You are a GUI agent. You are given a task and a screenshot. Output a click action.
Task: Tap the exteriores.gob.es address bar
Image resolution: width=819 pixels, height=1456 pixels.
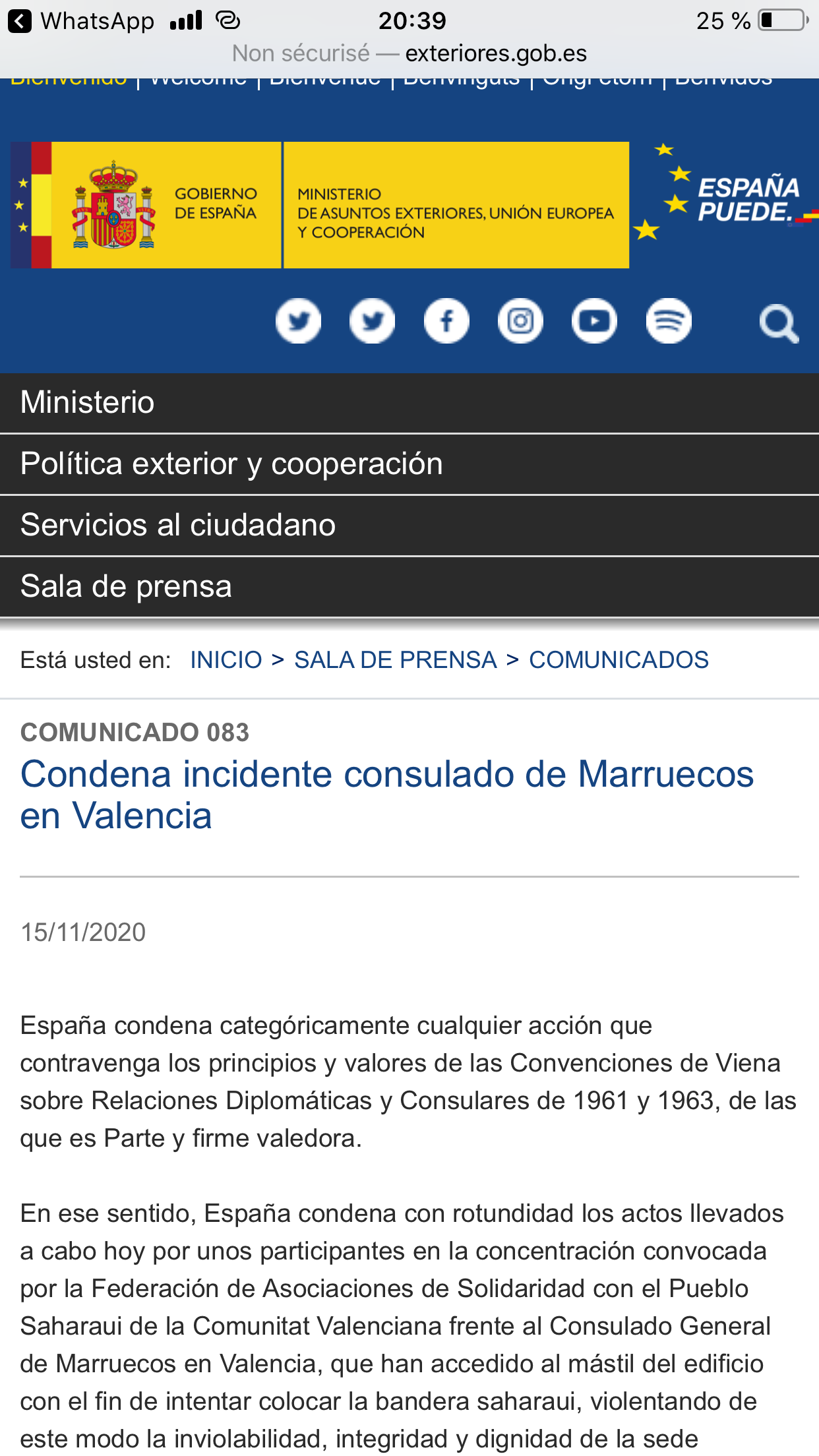point(409,53)
